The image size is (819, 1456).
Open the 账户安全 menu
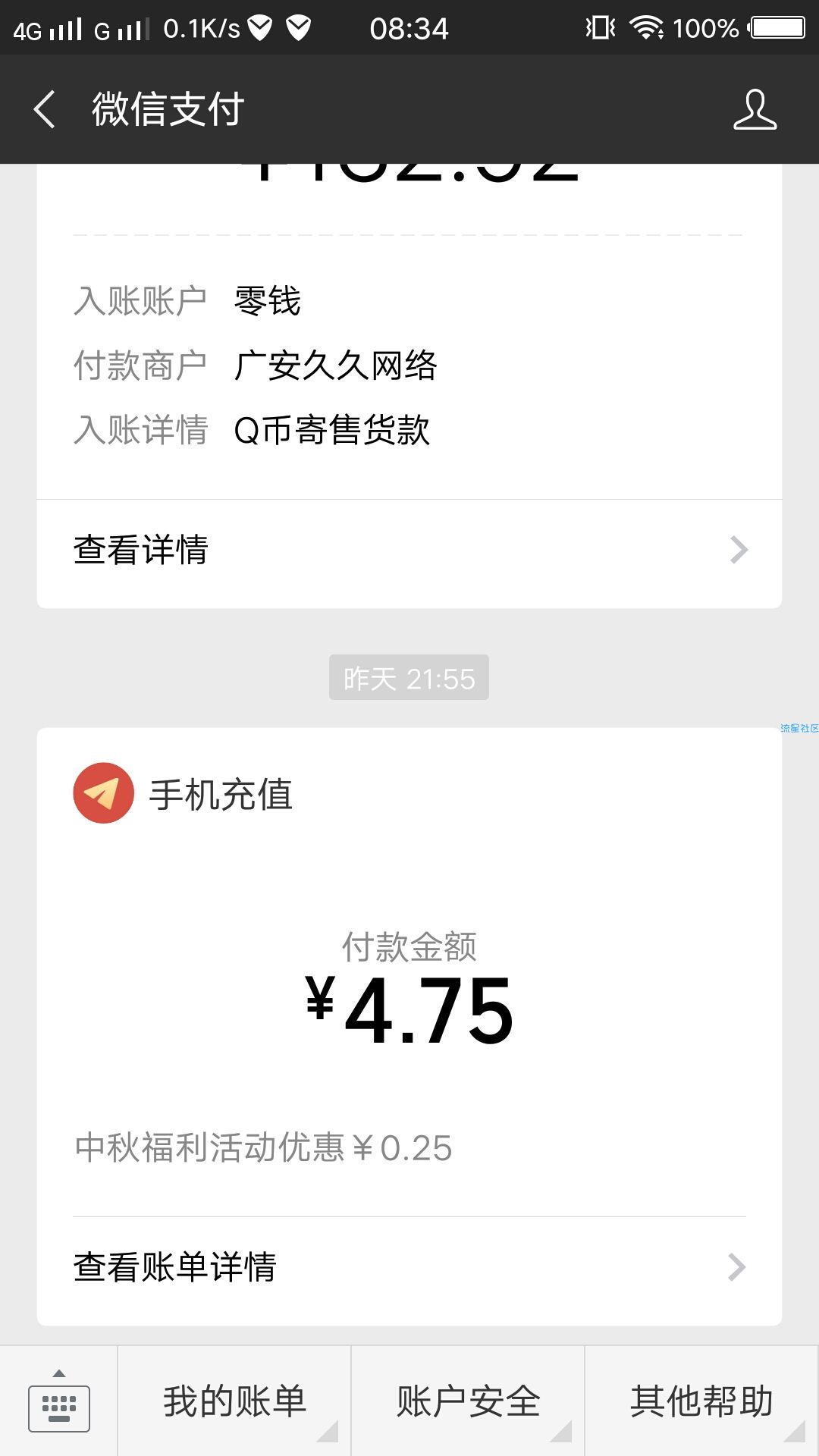tap(468, 1401)
